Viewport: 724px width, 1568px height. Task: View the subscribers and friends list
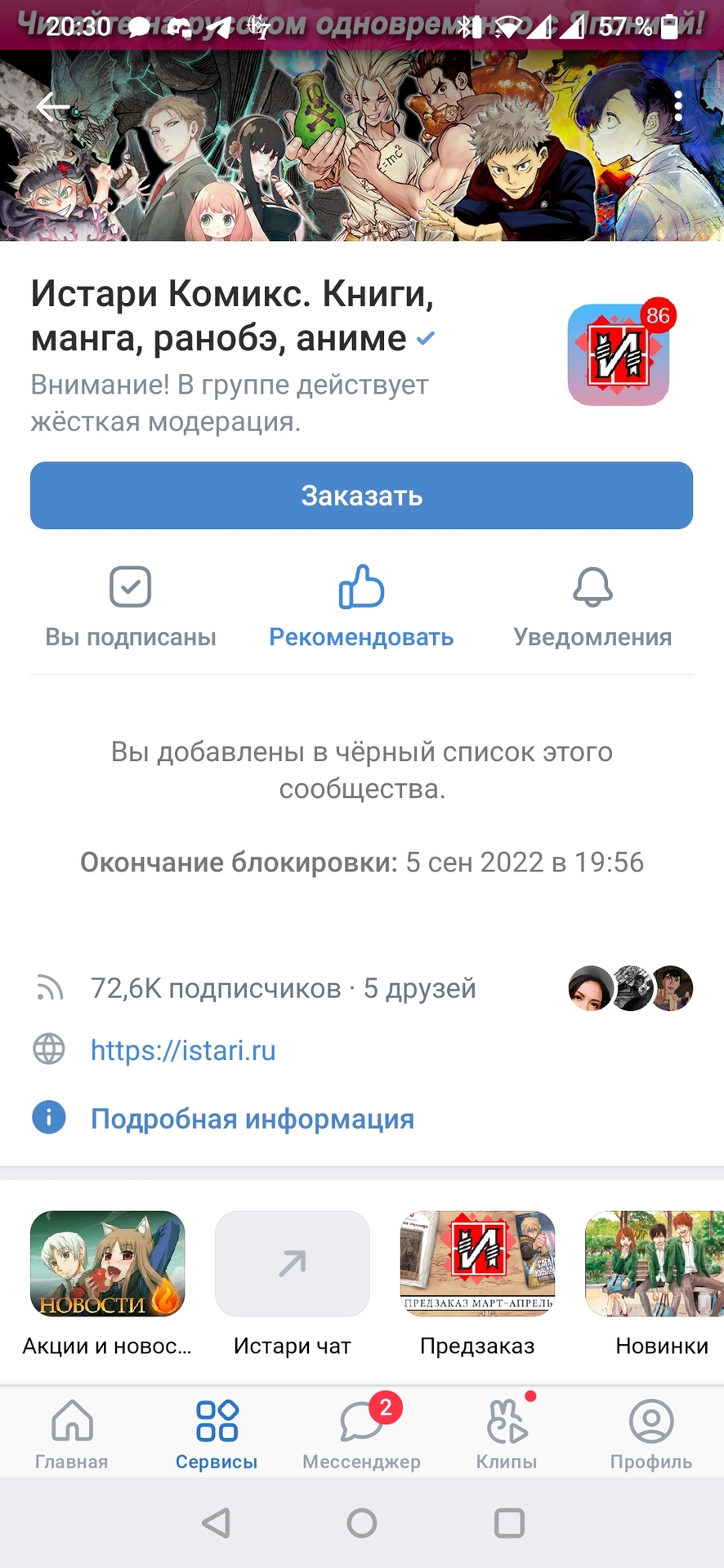283,988
